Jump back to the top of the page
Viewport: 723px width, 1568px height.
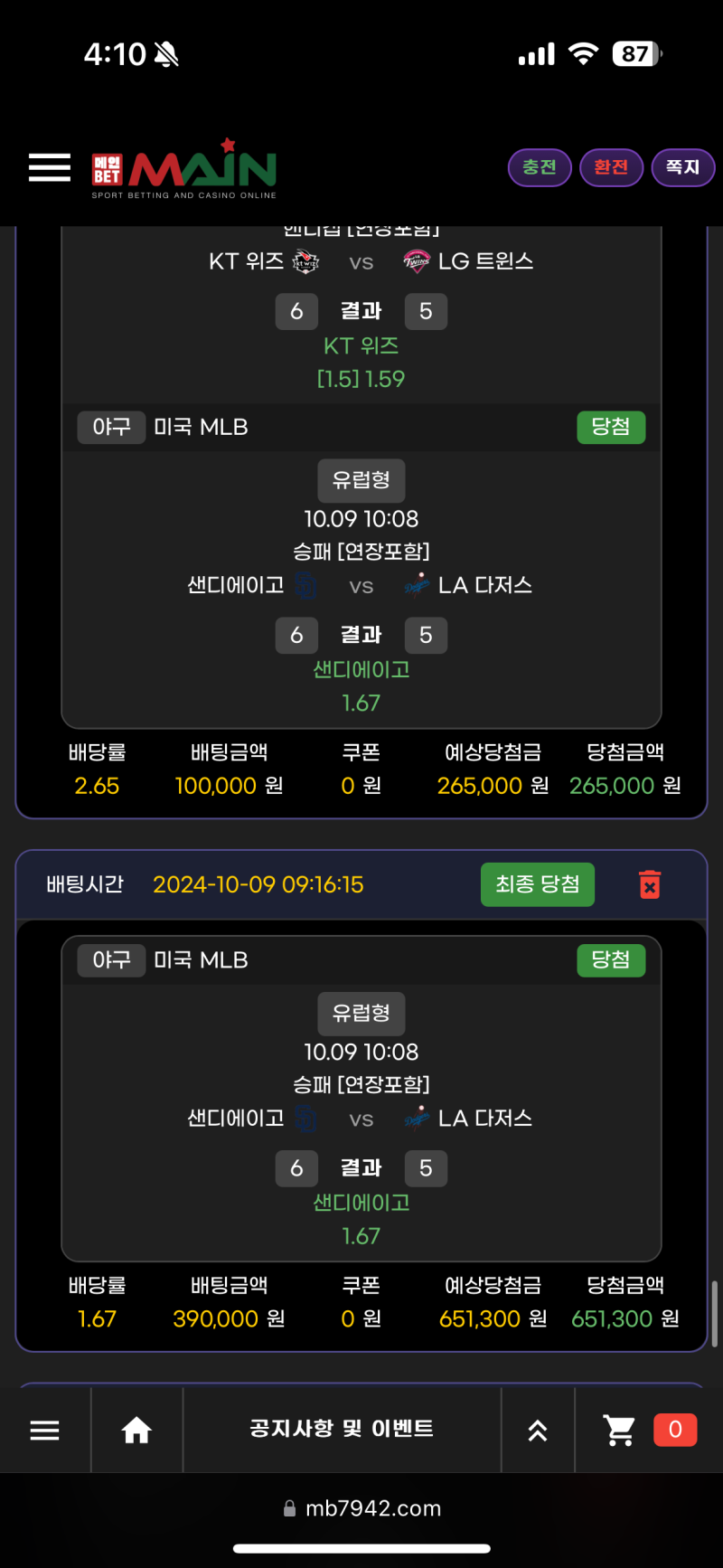pos(538,1430)
